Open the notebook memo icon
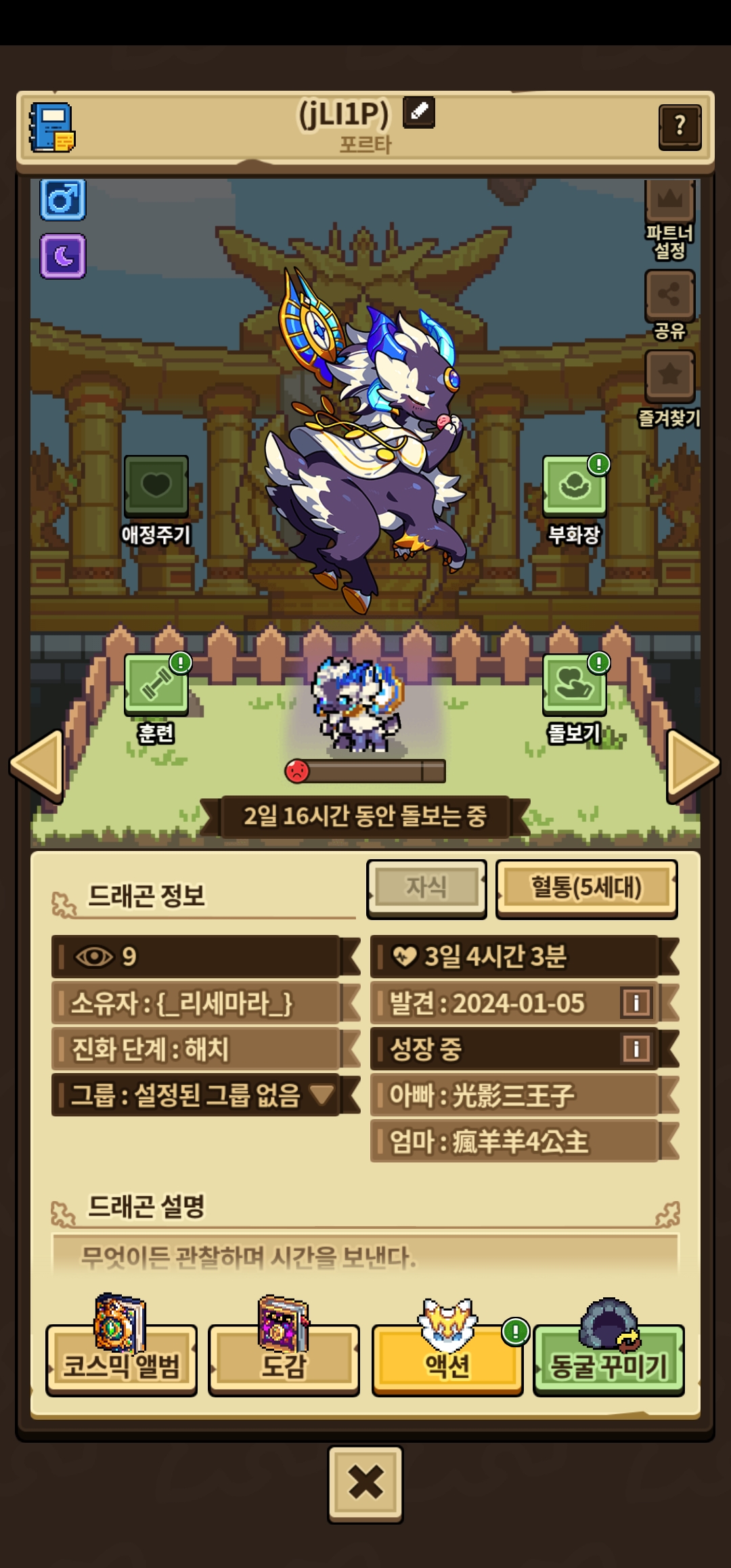 tap(52, 127)
